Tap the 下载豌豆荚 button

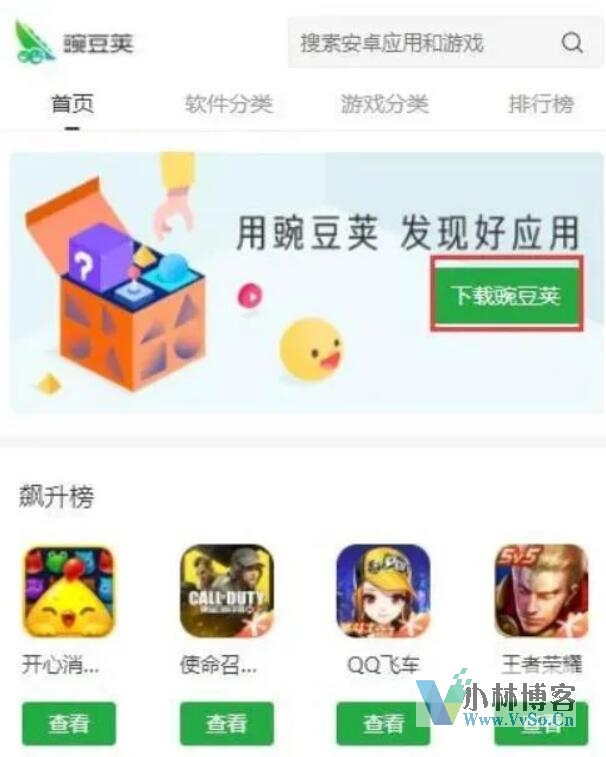(x=506, y=295)
